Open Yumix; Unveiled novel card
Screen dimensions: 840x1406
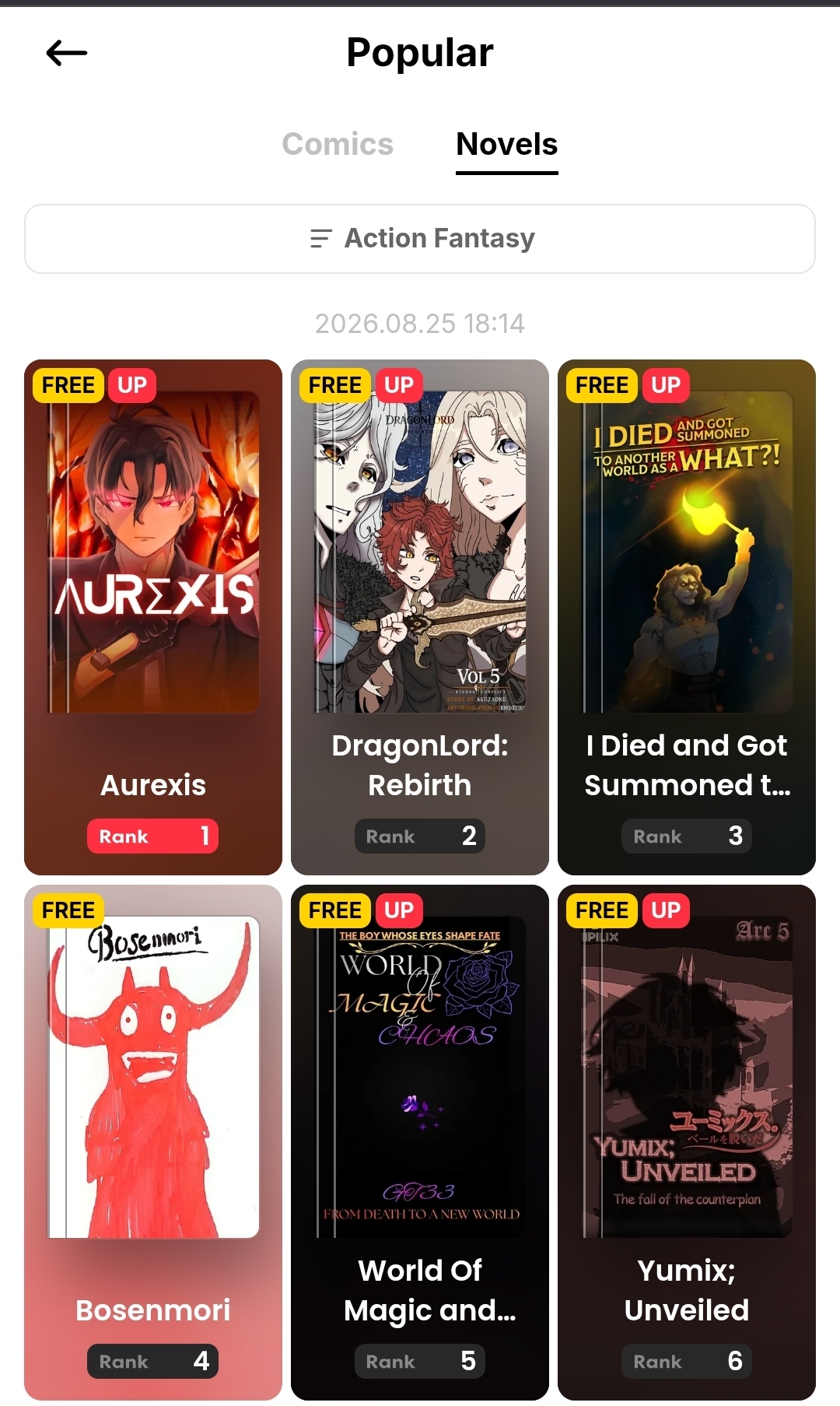click(687, 1141)
